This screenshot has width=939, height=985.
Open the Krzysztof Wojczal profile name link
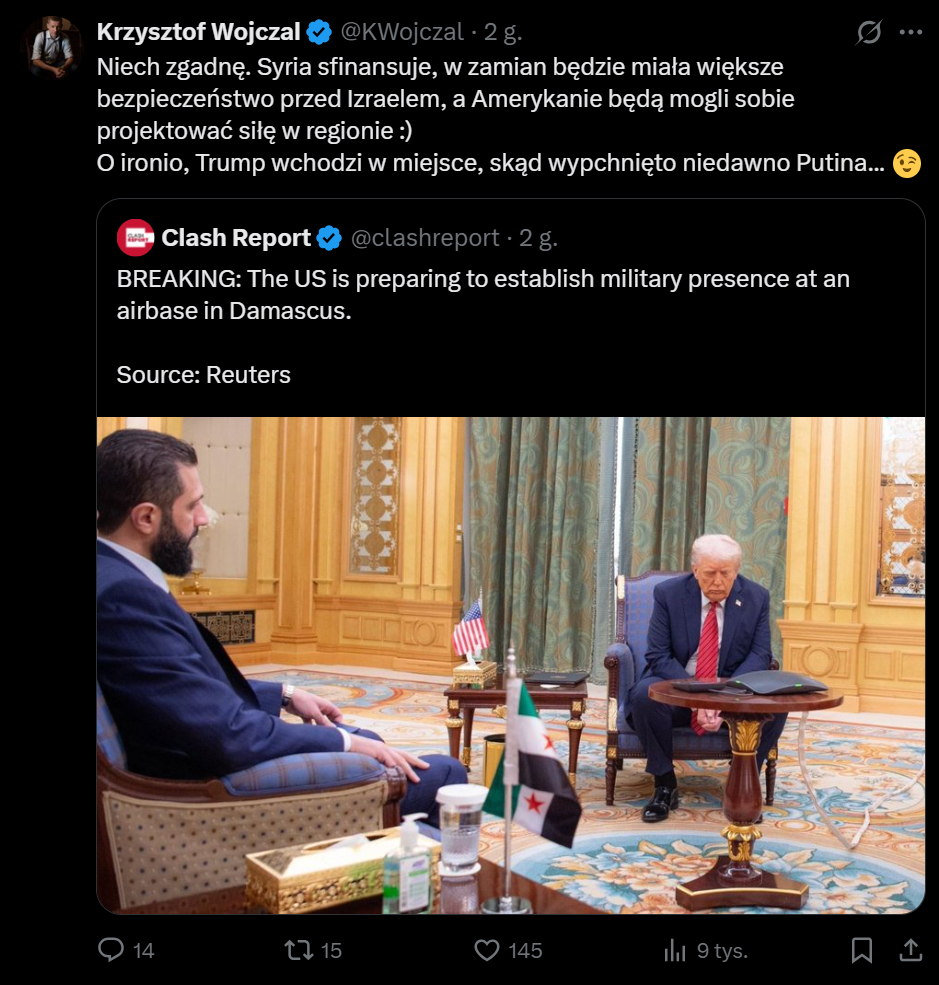[198, 32]
